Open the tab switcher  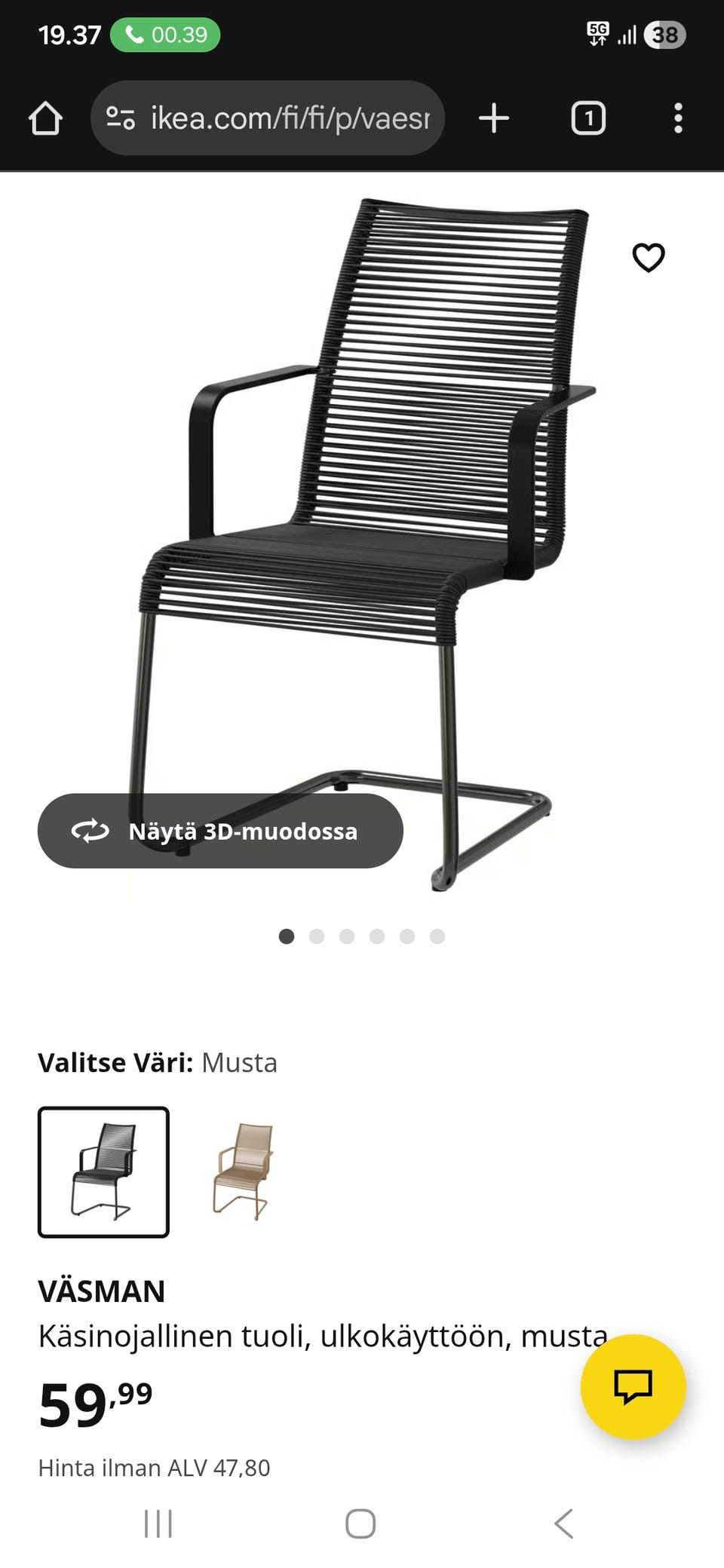point(588,118)
